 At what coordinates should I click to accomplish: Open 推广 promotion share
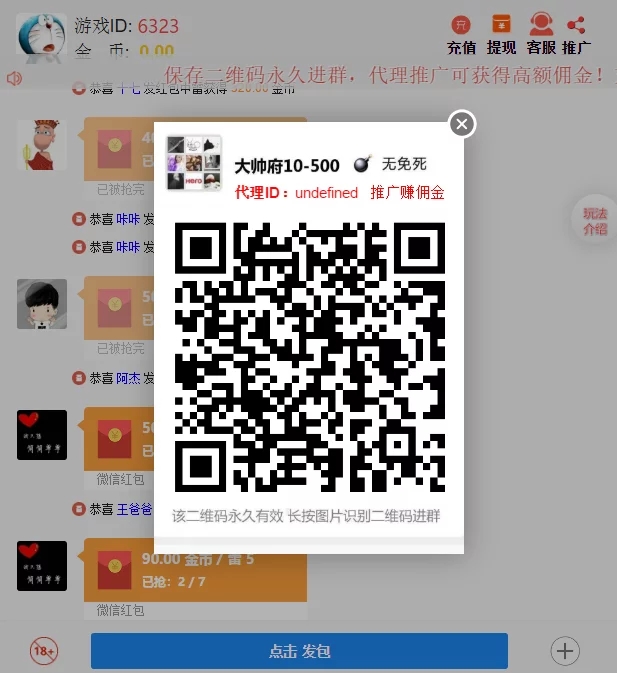(576, 33)
